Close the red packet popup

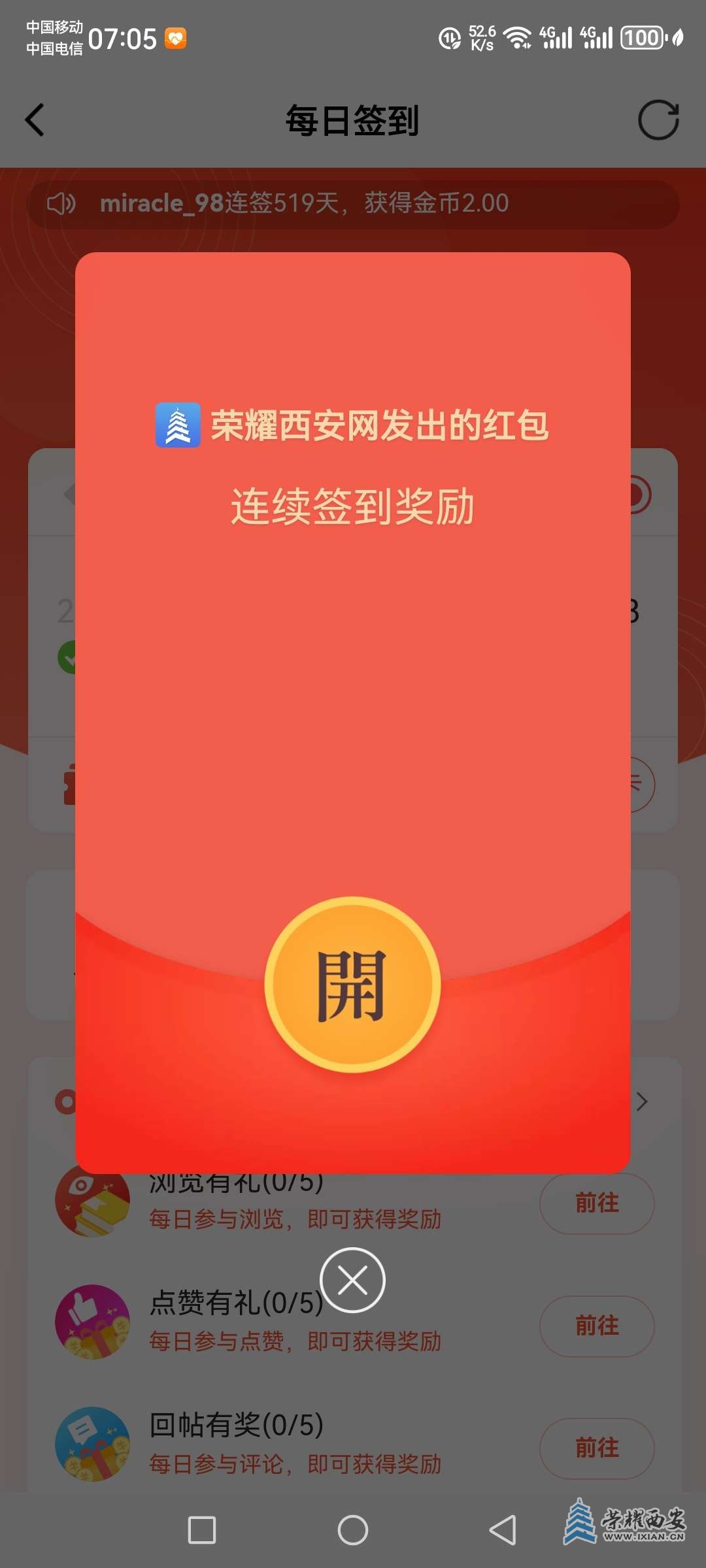pos(352,1280)
